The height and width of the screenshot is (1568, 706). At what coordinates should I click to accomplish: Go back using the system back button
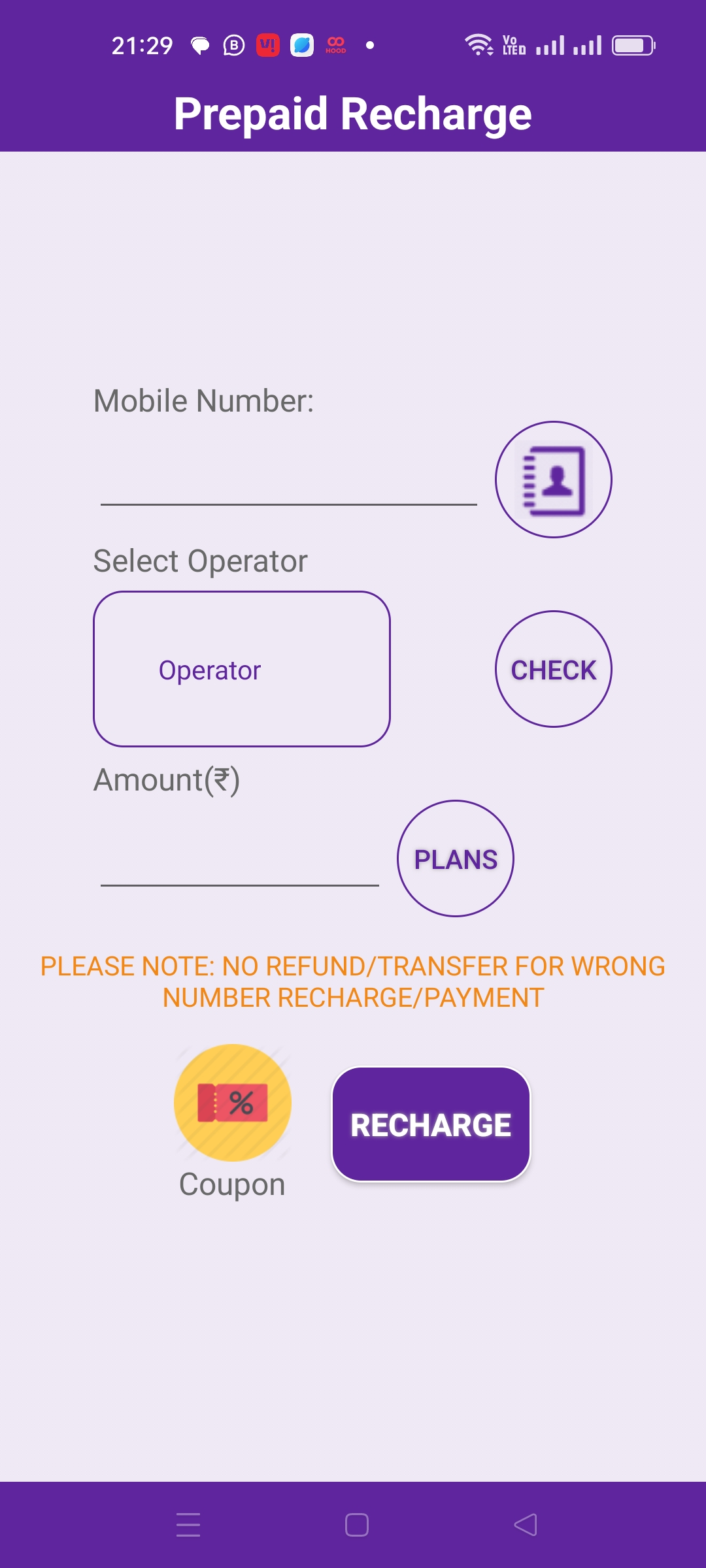pyautogui.click(x=526, y=1525)
